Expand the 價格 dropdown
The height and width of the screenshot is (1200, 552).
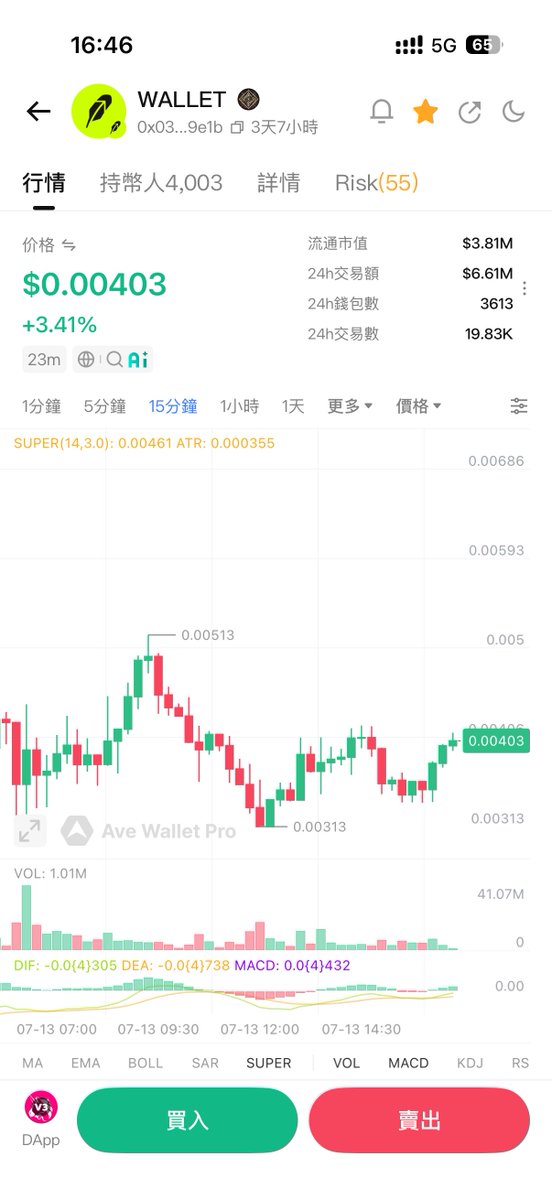pos(419,406)
